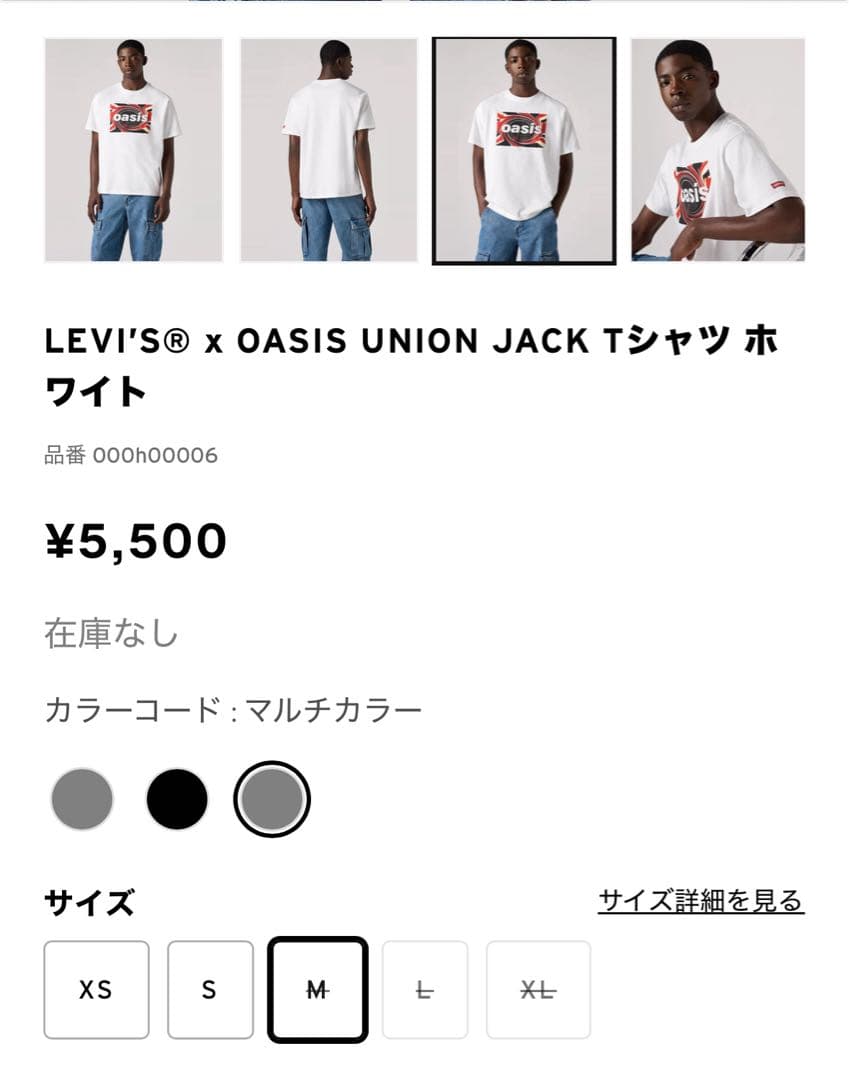View the back-view shirt thumbnail
This screenshot has width=849, height=1080.
(327, 150)
